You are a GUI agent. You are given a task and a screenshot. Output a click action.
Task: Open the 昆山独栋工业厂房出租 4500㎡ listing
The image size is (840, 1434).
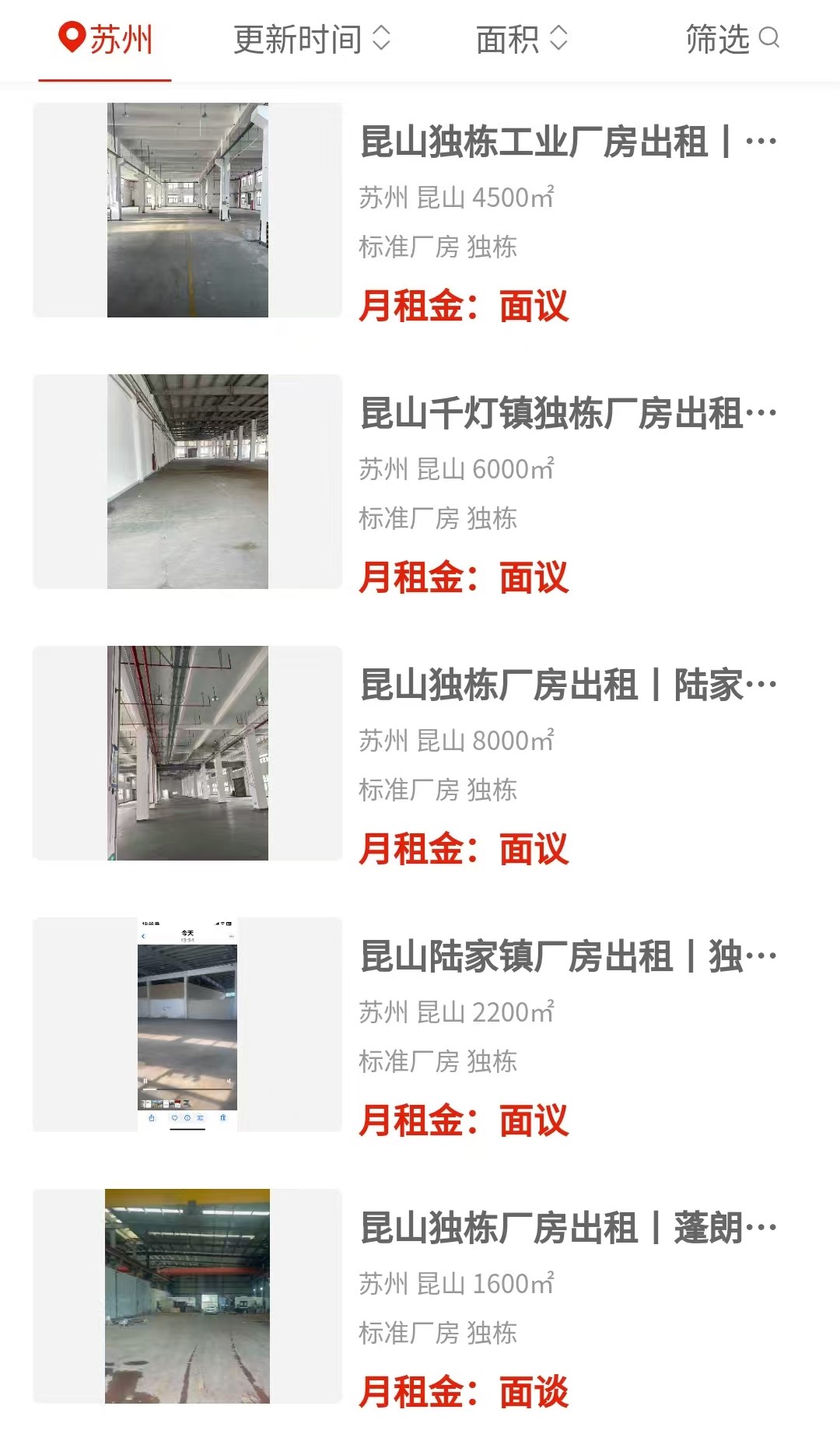click(568, 142)
